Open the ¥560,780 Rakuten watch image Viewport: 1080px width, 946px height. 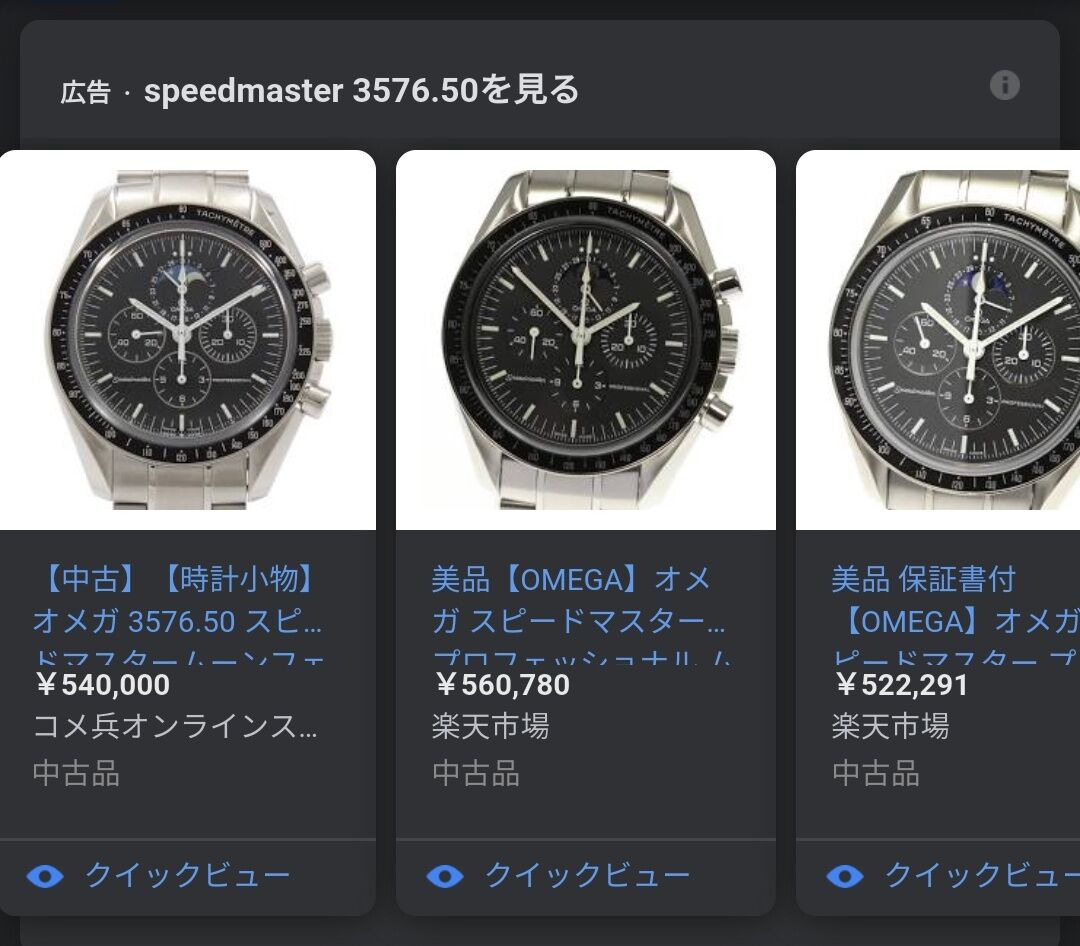tap(586, 340)
